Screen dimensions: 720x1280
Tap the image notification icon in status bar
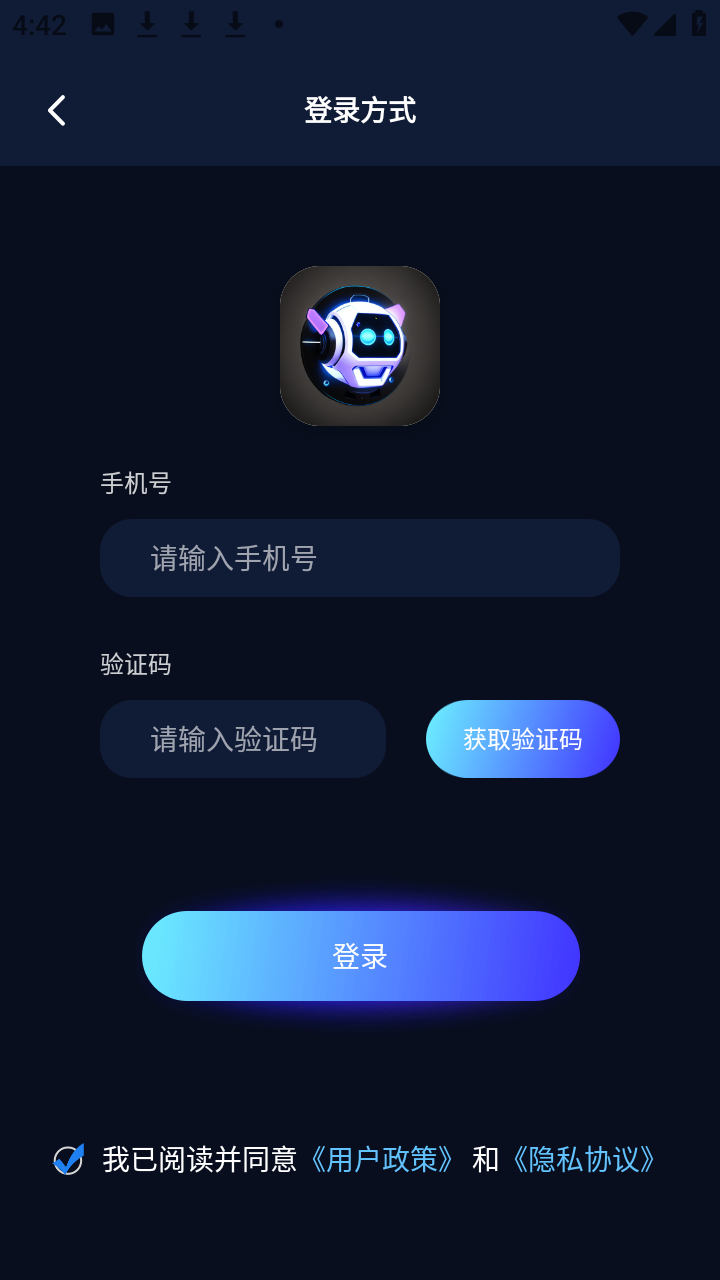click(x=104, y=25)
